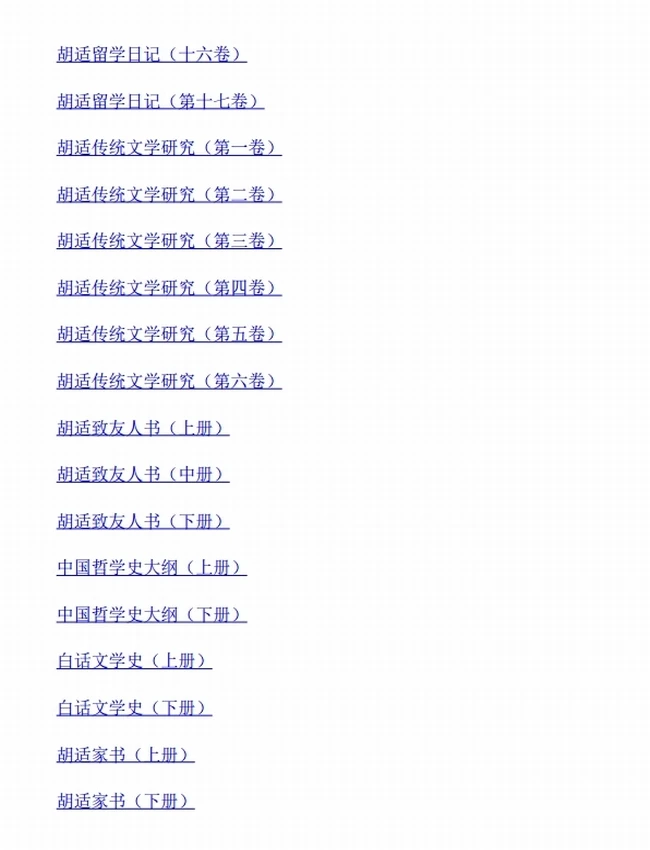The height and width of the screenshot is (850, 650).
Task: Open 胡适留学日记（十六卷） link
Action: (151, 55)
